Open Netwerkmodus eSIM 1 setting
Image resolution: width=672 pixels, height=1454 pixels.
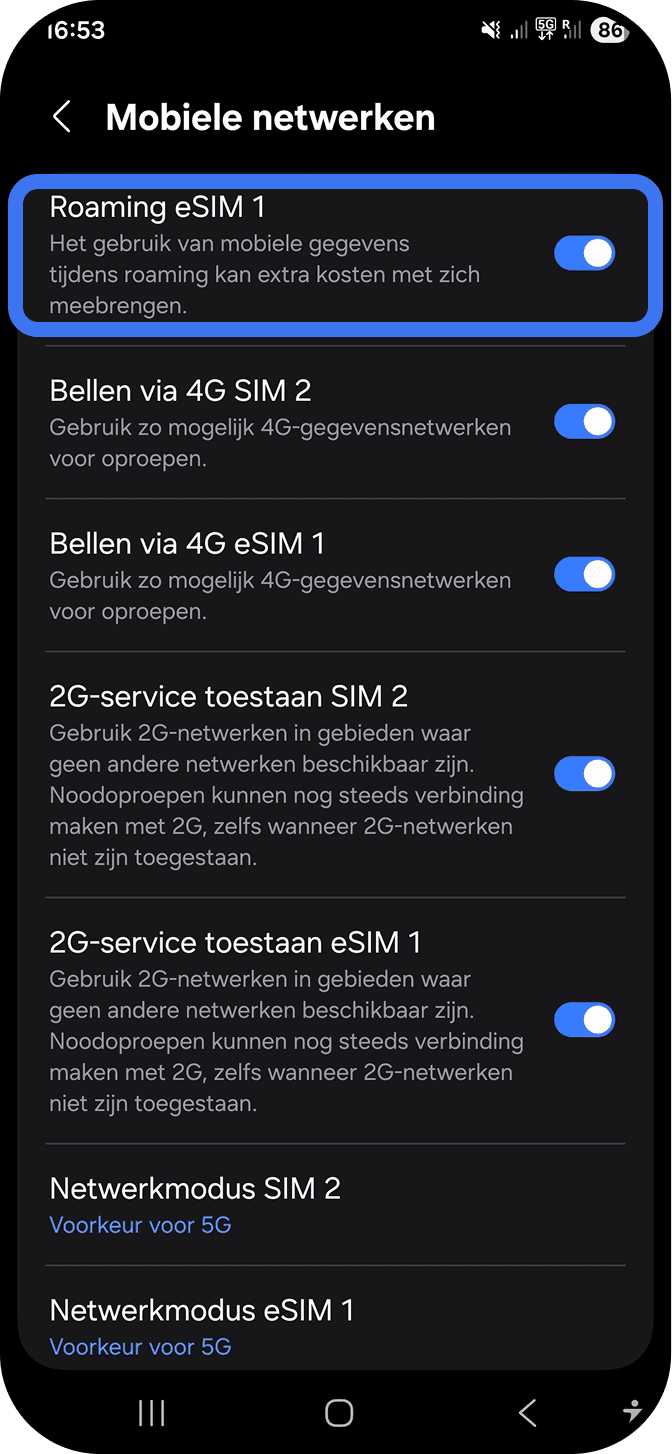(201, 1326)
